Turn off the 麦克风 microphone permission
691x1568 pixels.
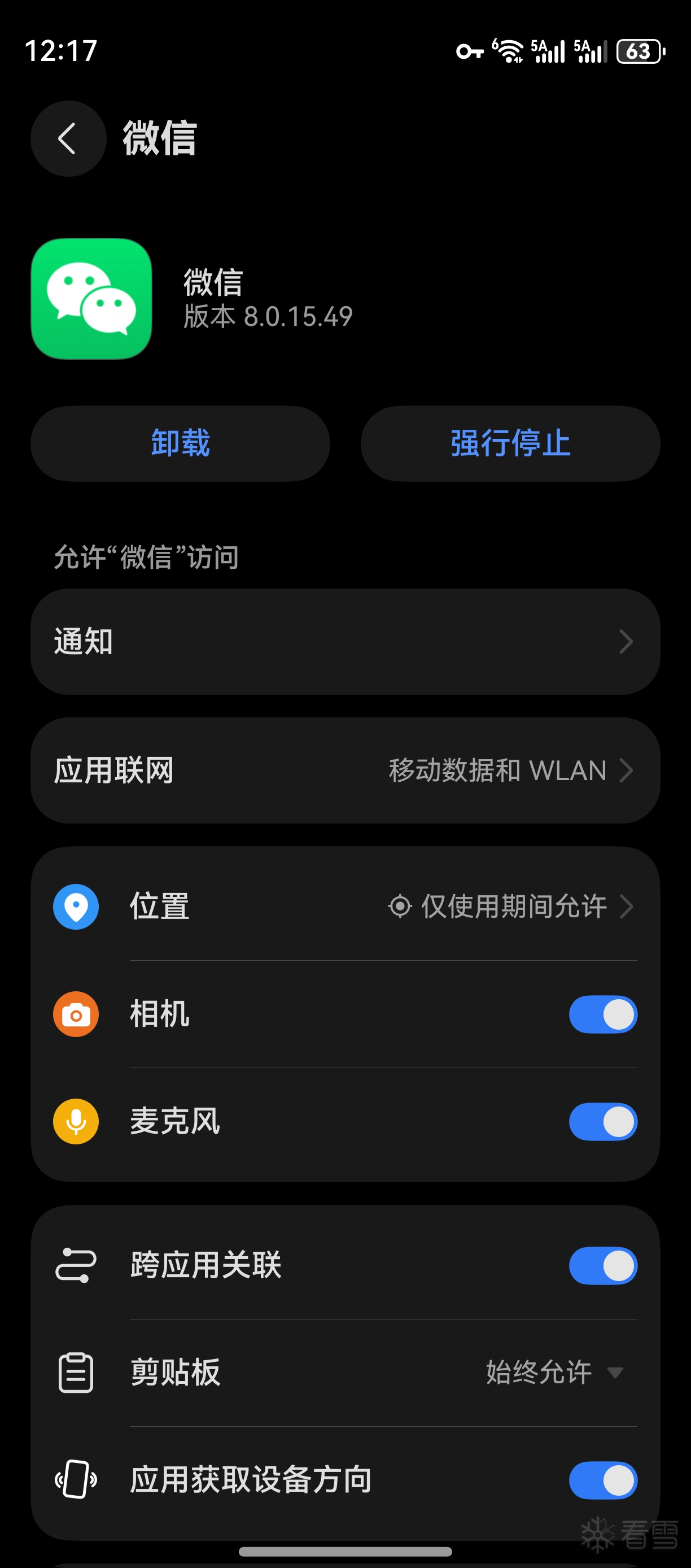(602, 1121)
